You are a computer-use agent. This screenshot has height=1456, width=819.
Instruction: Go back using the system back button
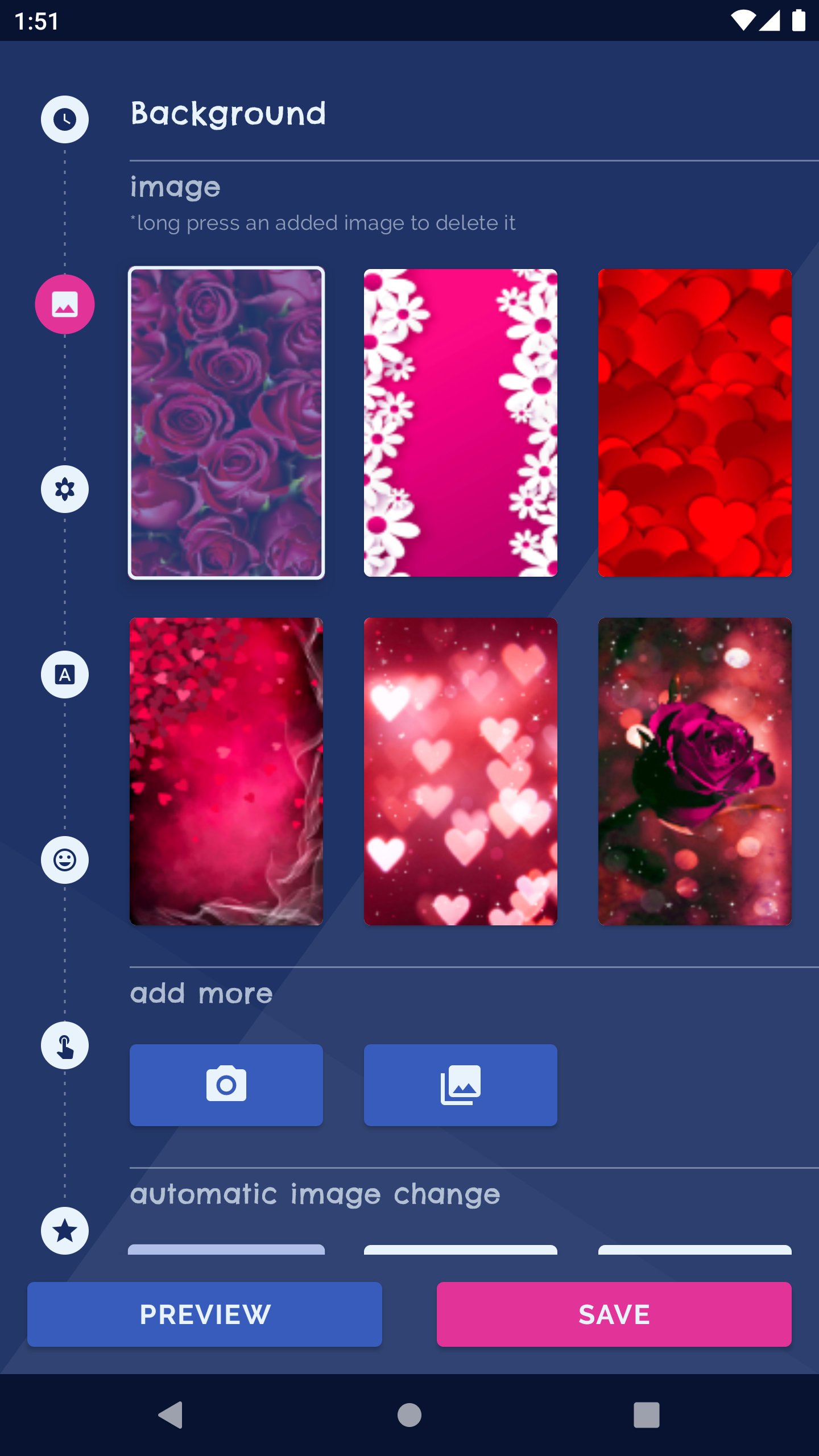click(171, 1414)
